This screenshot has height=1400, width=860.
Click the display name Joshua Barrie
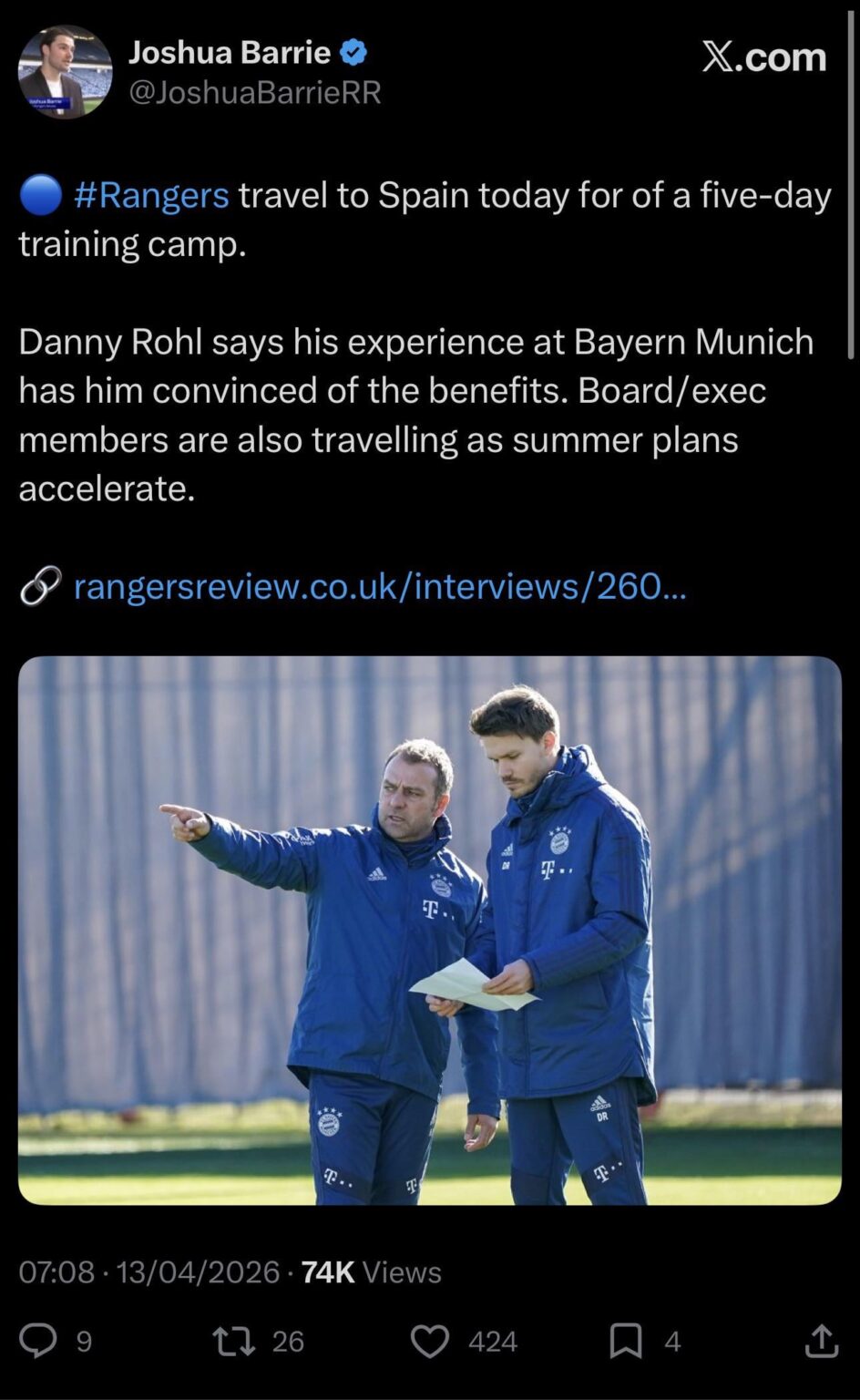coord(230,52)
